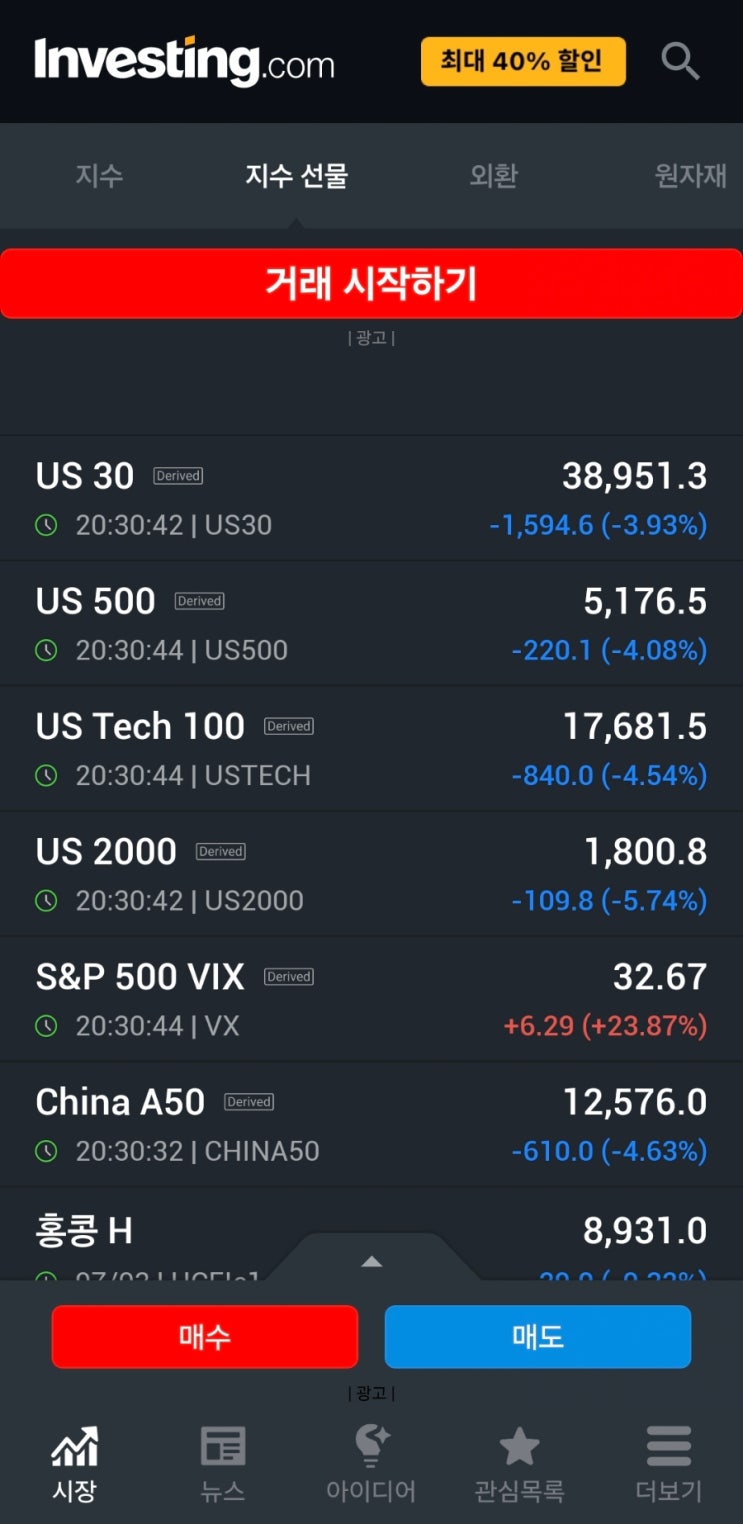This screenshot has height=1524, width=743.
Task: Open the China A50 row
Action: point(371,1123)
